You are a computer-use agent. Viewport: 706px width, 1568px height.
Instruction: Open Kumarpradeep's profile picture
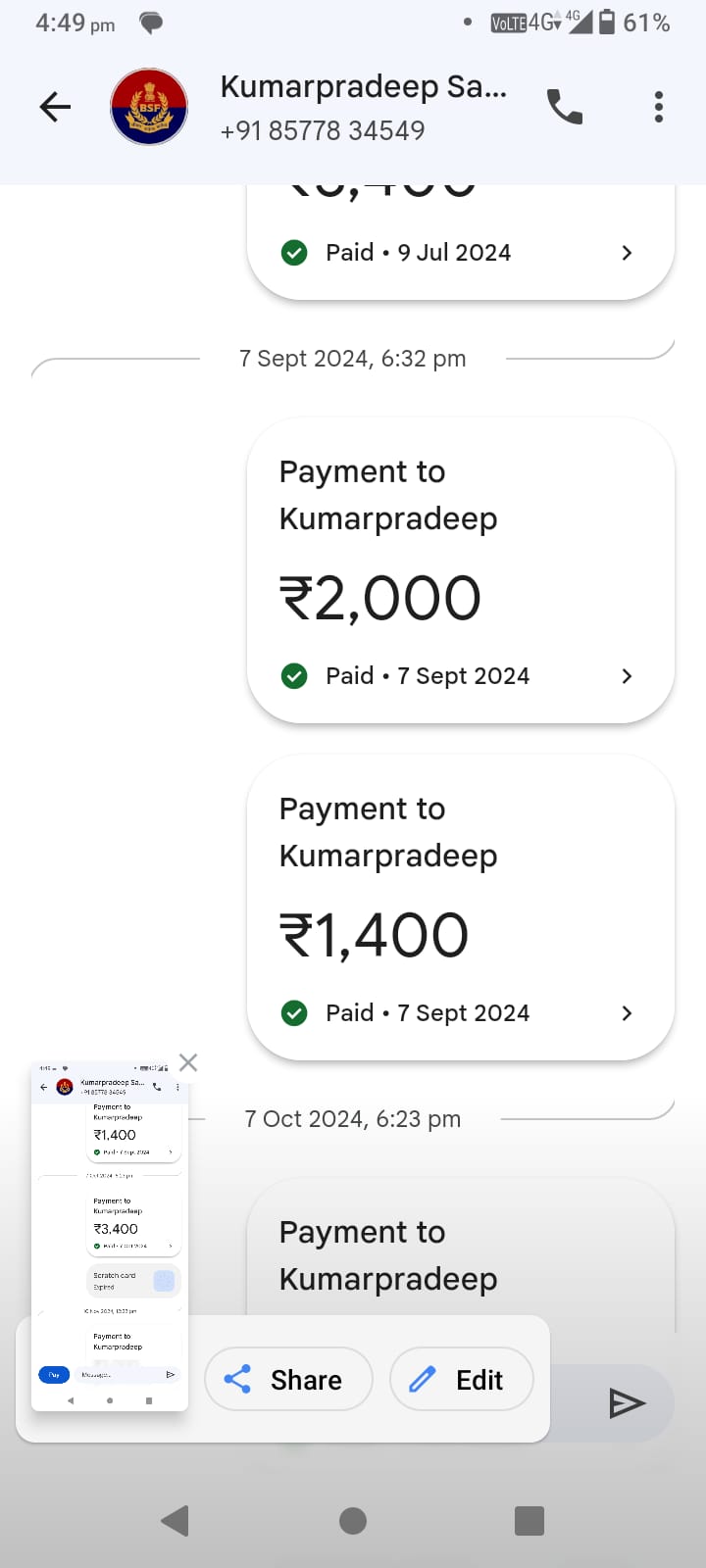[x=149, y=107]
